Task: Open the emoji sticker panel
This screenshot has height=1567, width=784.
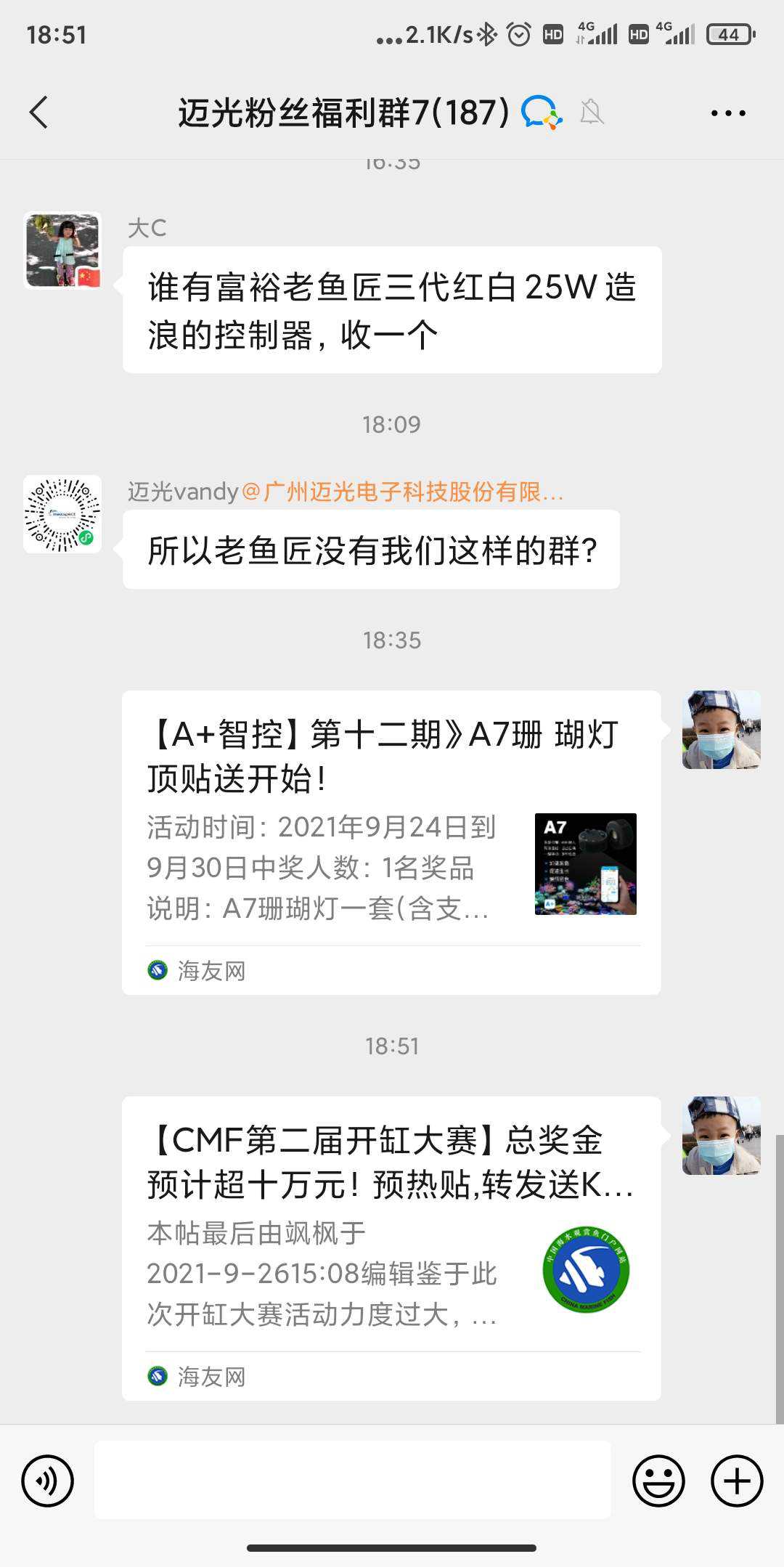Action: (x=658, y=1480)
